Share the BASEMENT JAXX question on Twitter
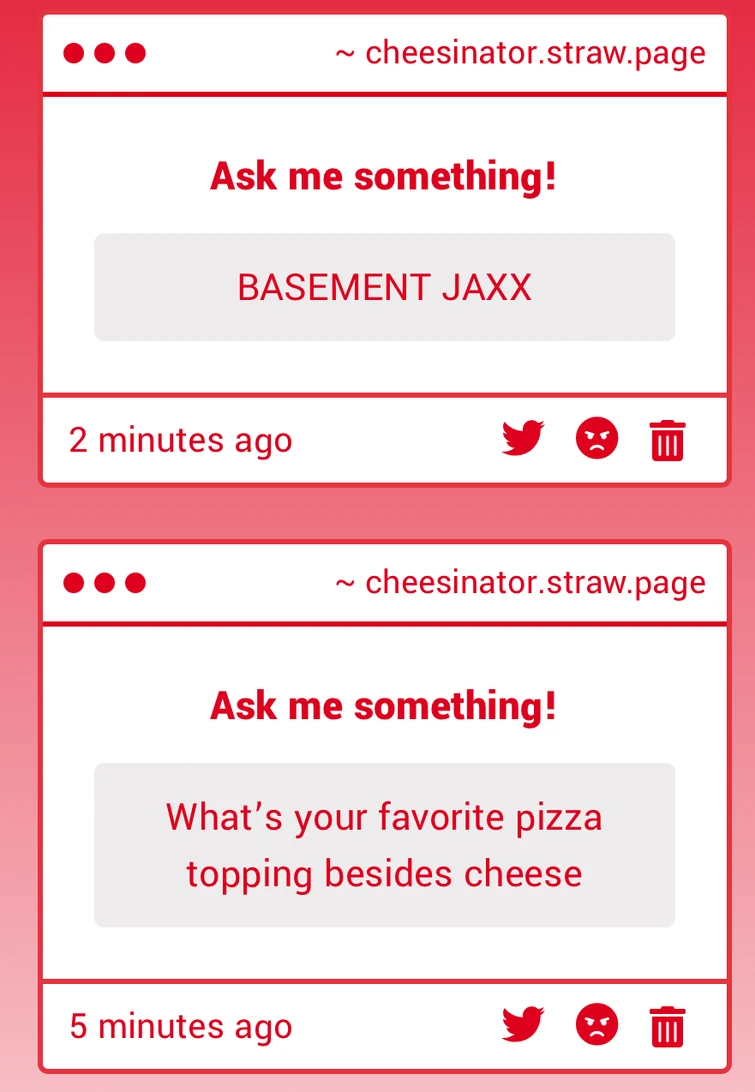The image size is (755, 1092). [x=523, y=439]
